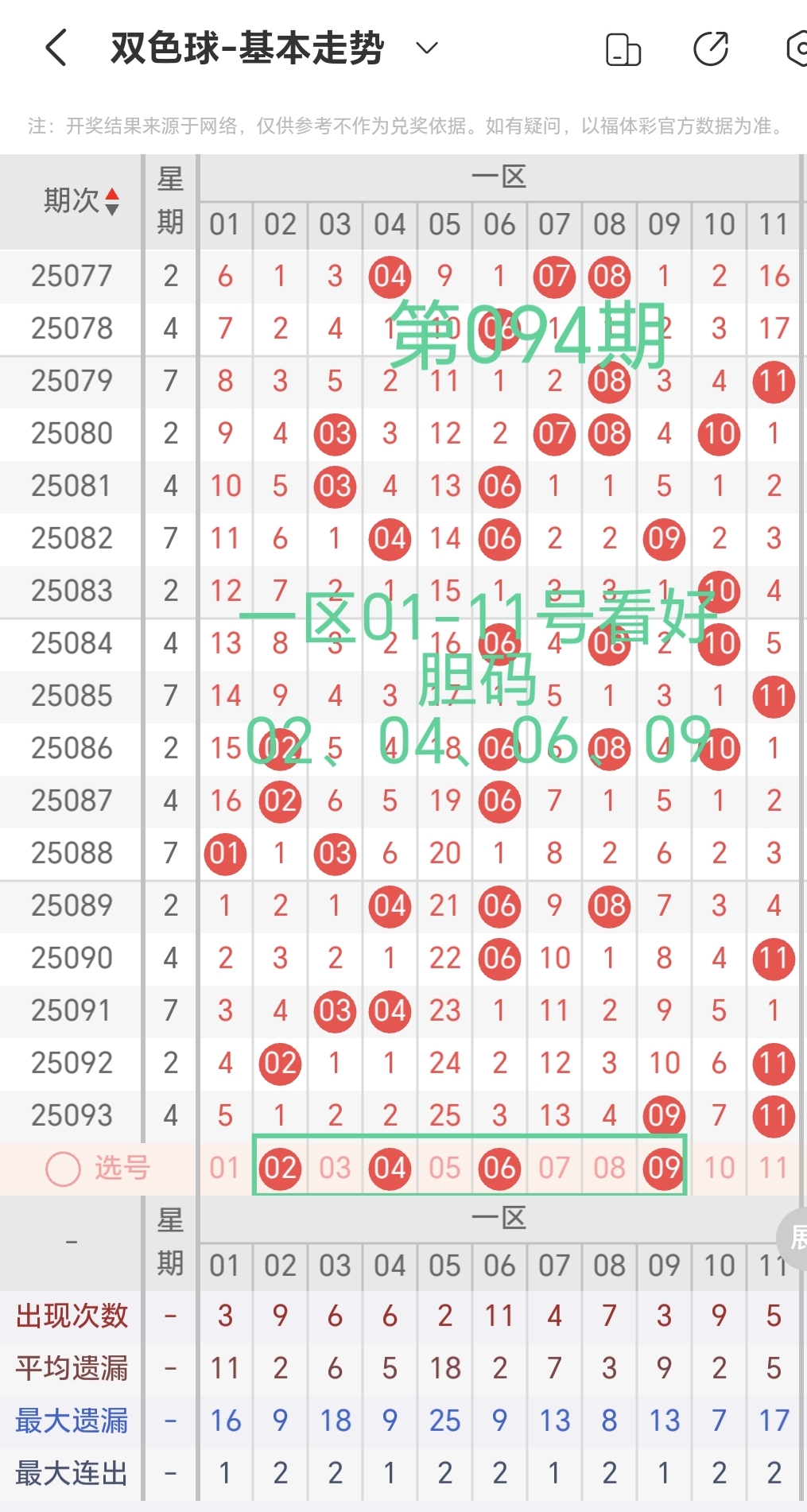807x1512 pixels.
Task: Toggle number 02 in the 选号 row
Action: point(279,1169)
